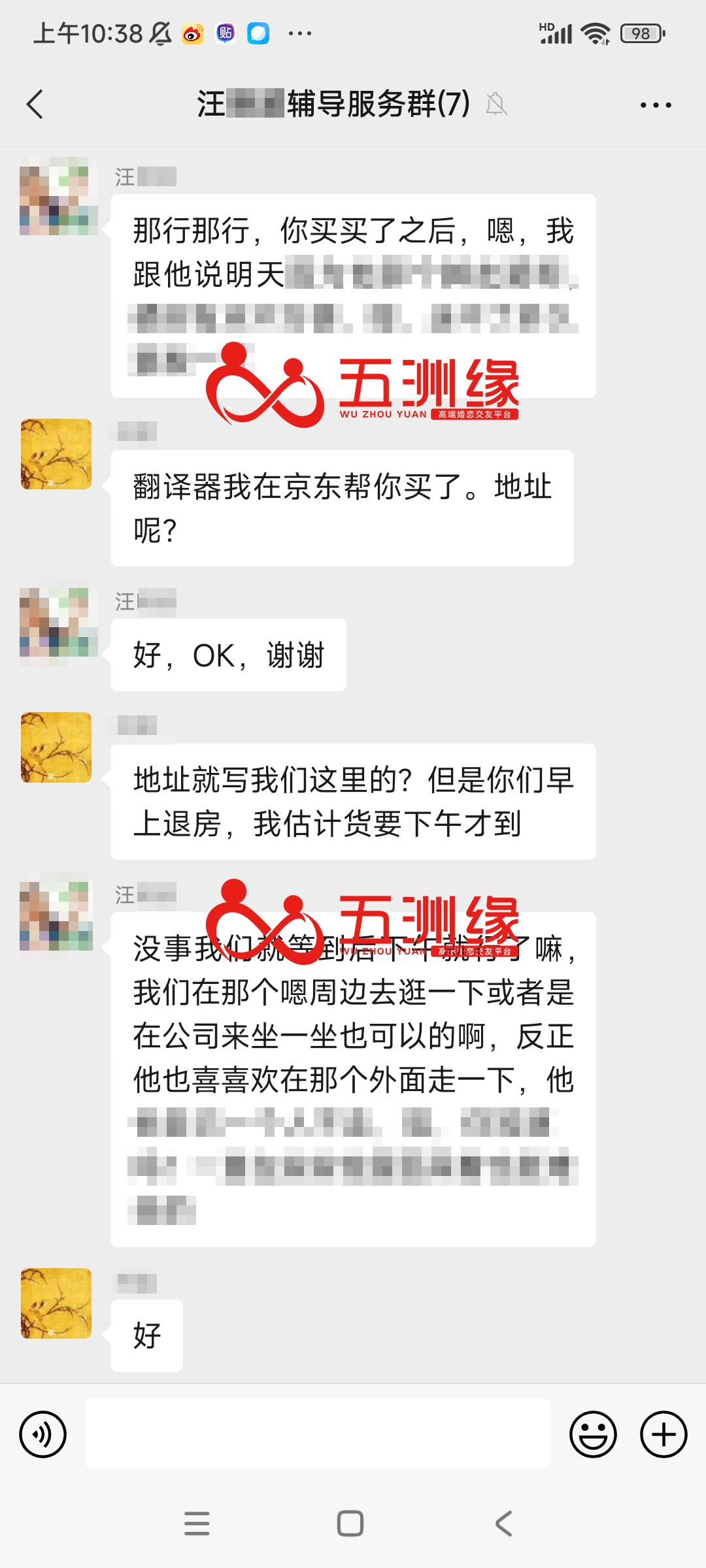Open the system recent apps button
The height and width of the screenshot is (1568, 706).
pos(197,1523)
